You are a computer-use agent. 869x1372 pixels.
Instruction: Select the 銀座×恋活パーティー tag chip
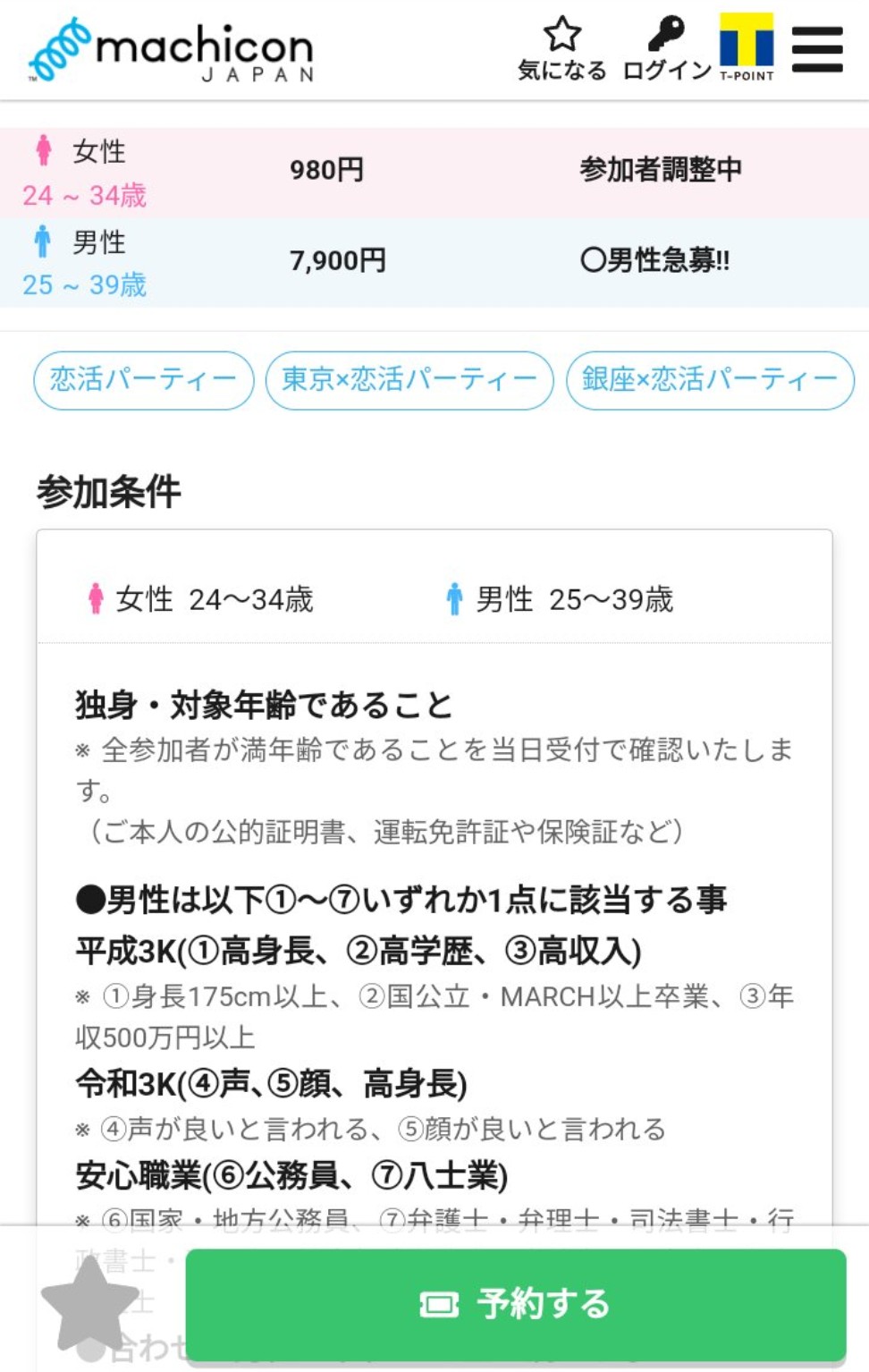710,380
